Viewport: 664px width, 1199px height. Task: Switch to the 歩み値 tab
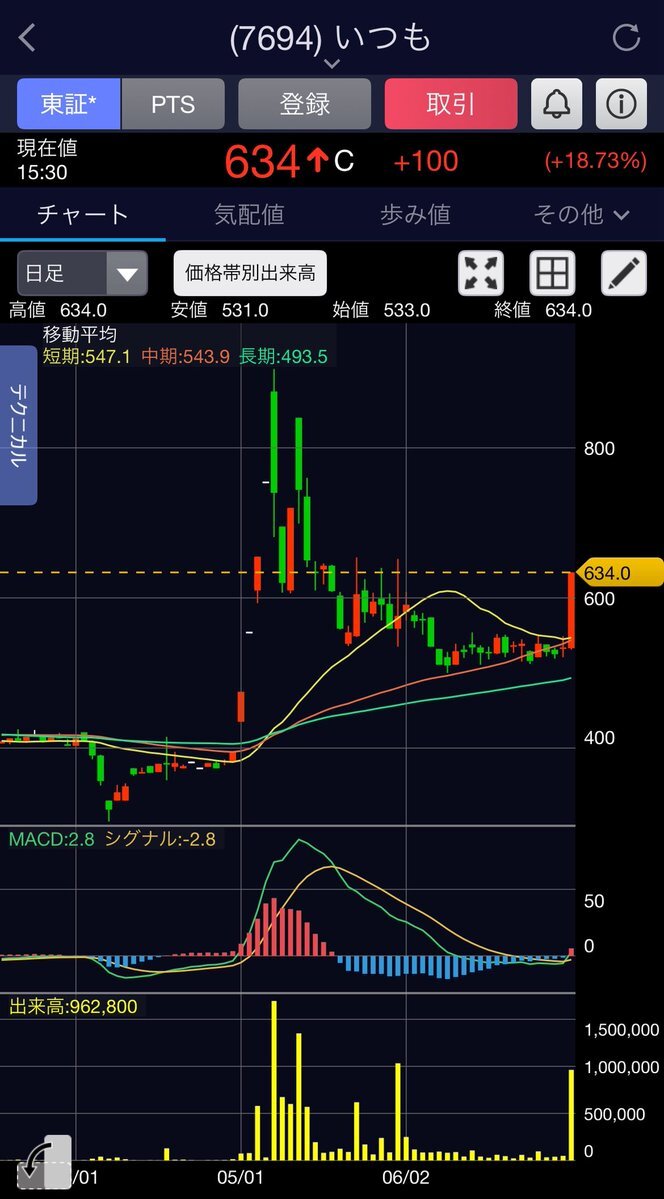pos(415,214)
